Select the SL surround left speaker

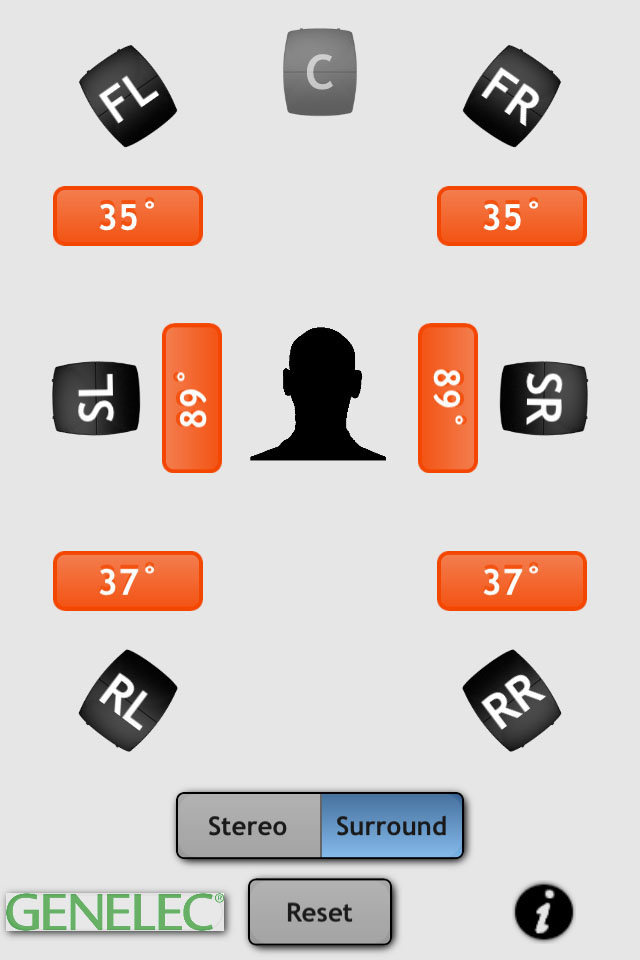pos(96,397)
